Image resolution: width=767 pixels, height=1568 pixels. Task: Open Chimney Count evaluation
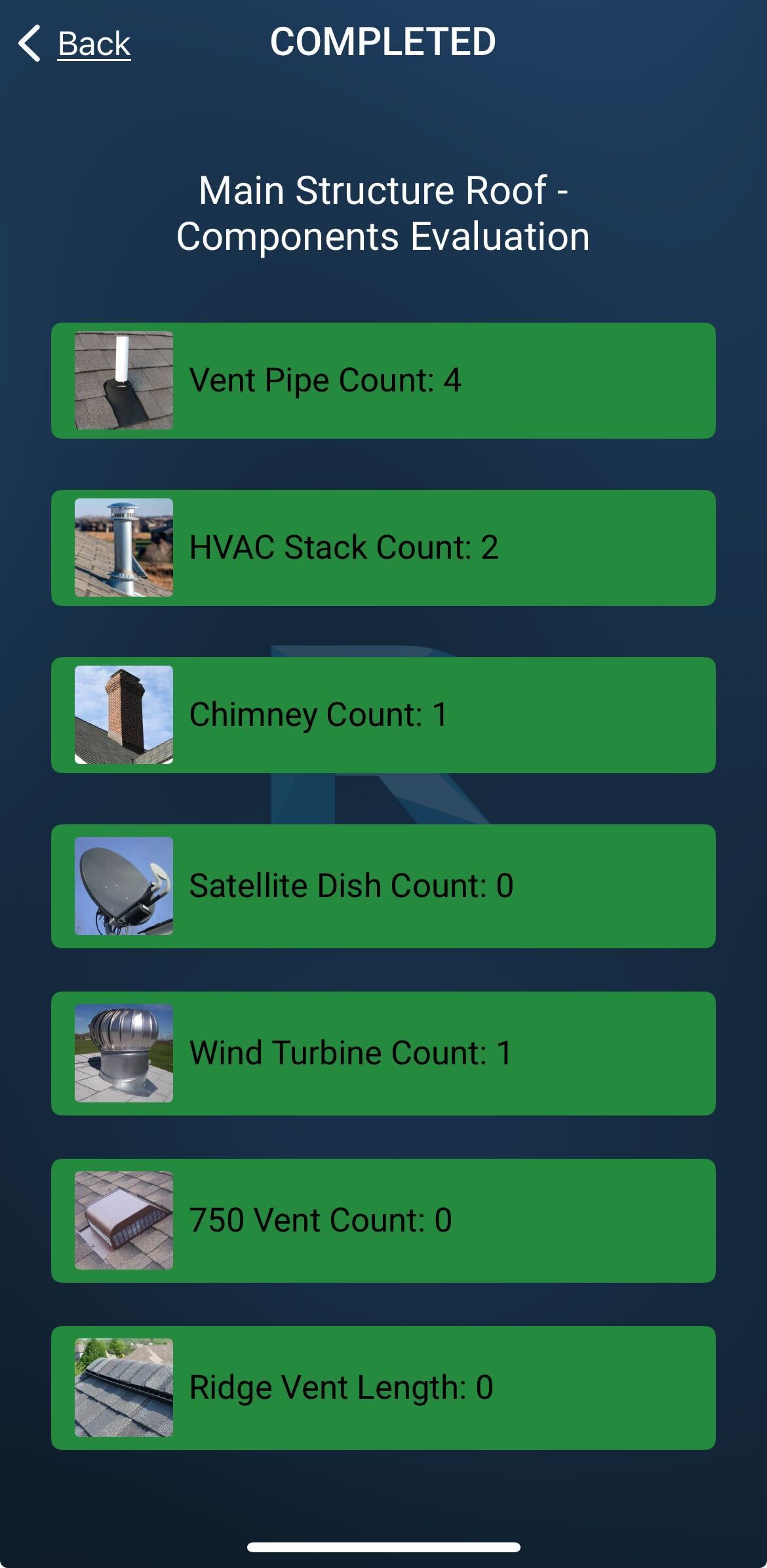coord(383,715)
